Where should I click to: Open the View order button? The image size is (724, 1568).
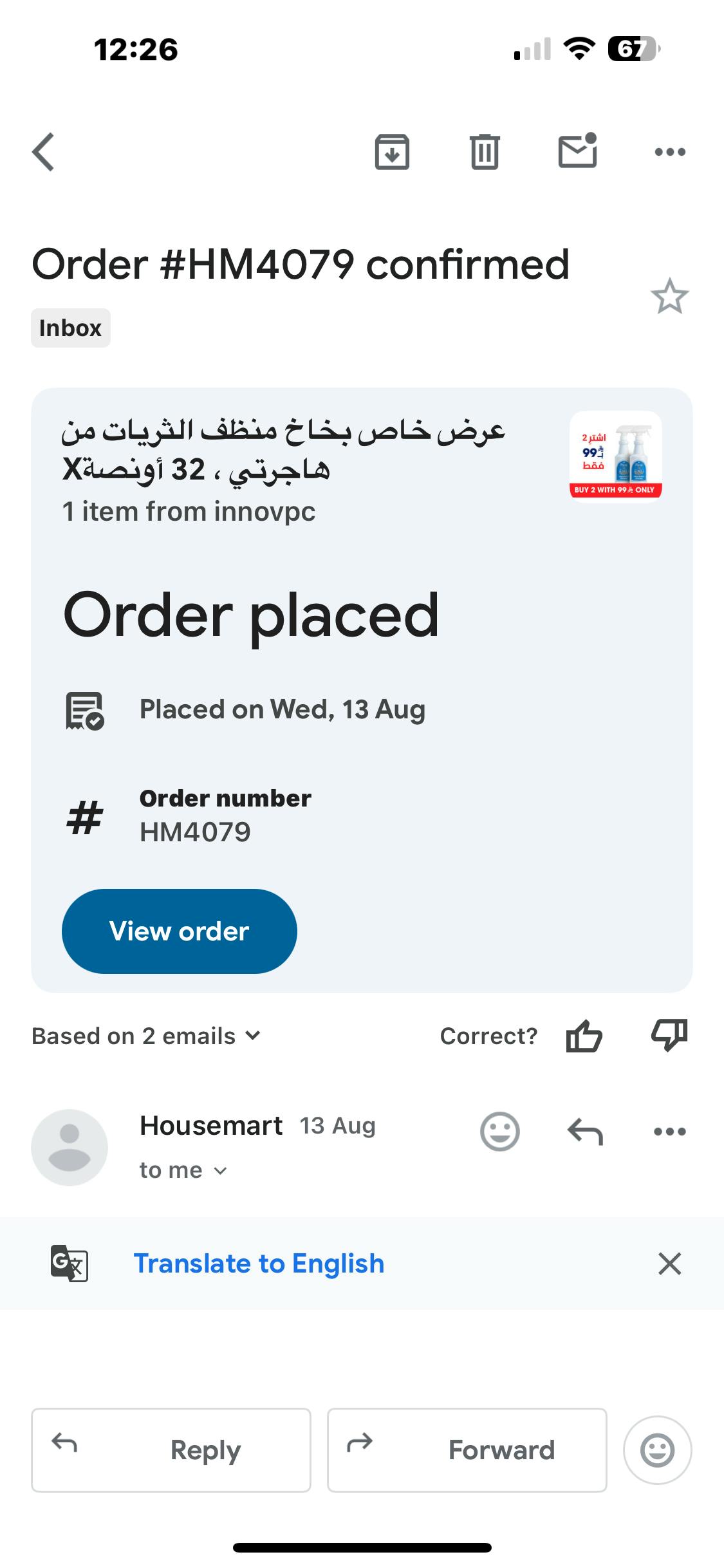point(179,931)
